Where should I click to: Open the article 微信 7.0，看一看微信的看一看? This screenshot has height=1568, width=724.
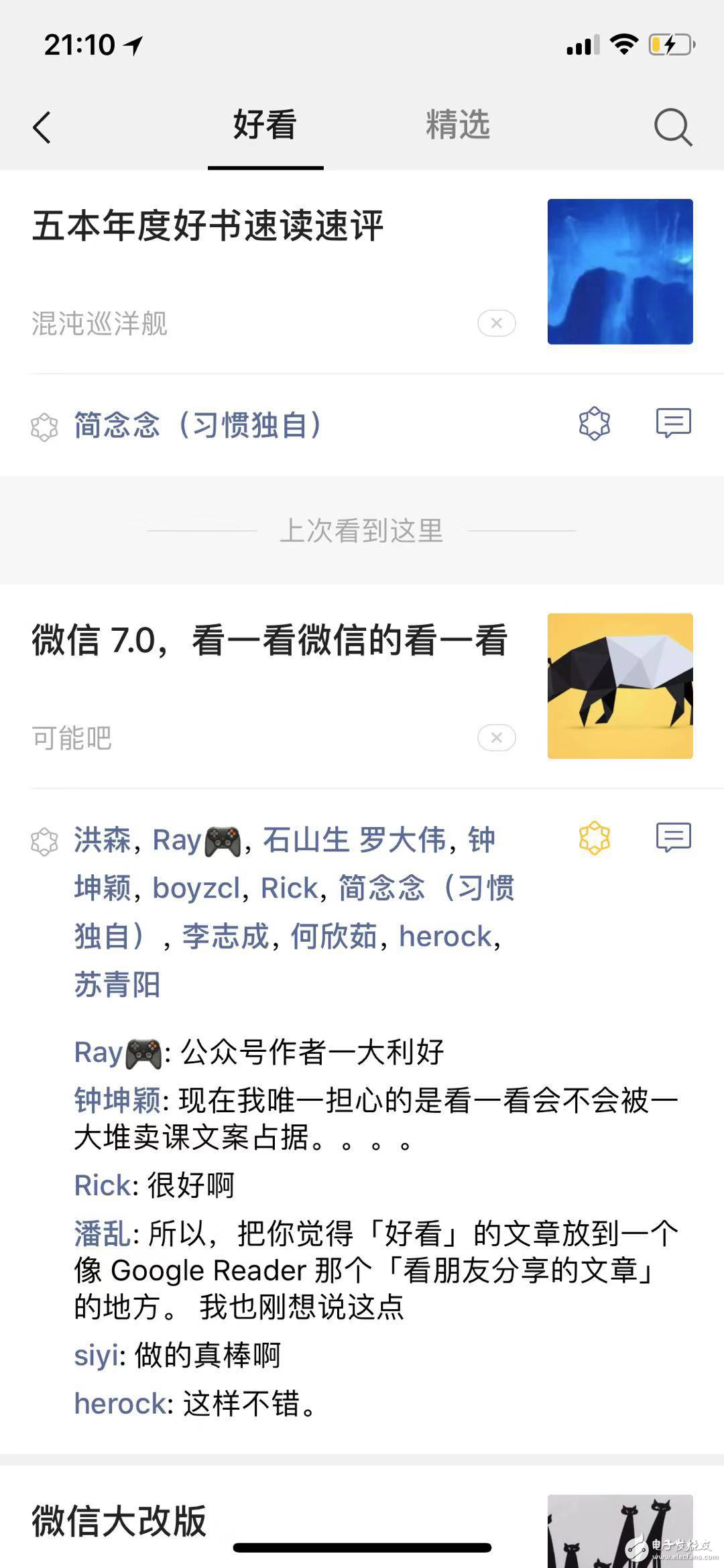tap(268, 642)
